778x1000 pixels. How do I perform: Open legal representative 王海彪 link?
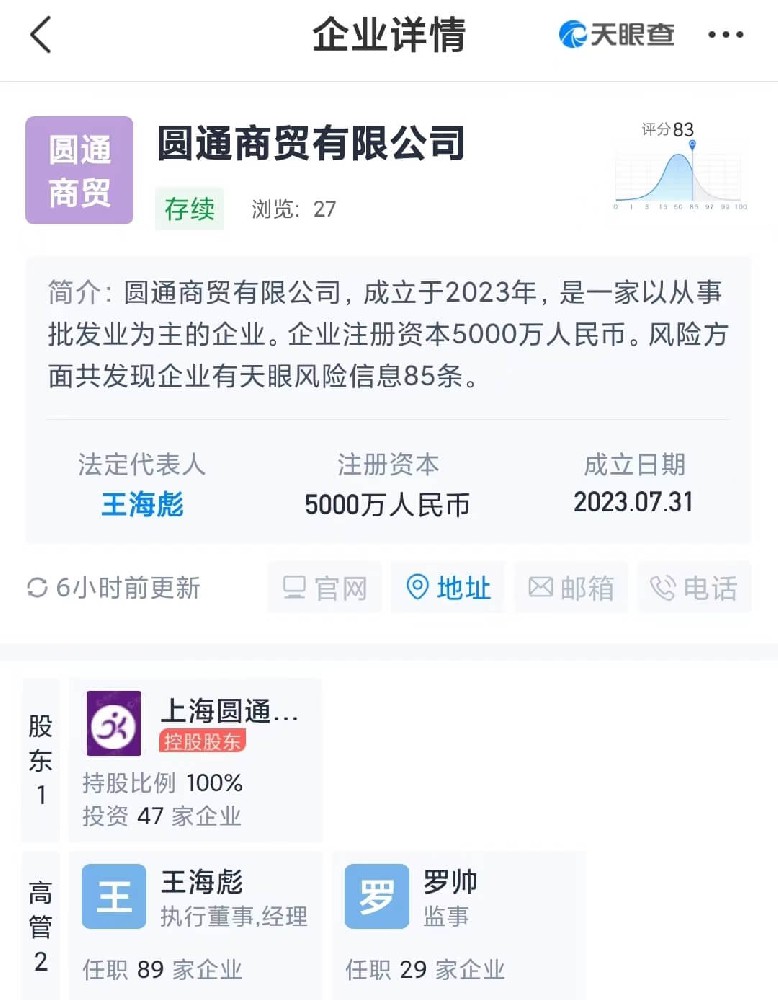tap(142, 503)
